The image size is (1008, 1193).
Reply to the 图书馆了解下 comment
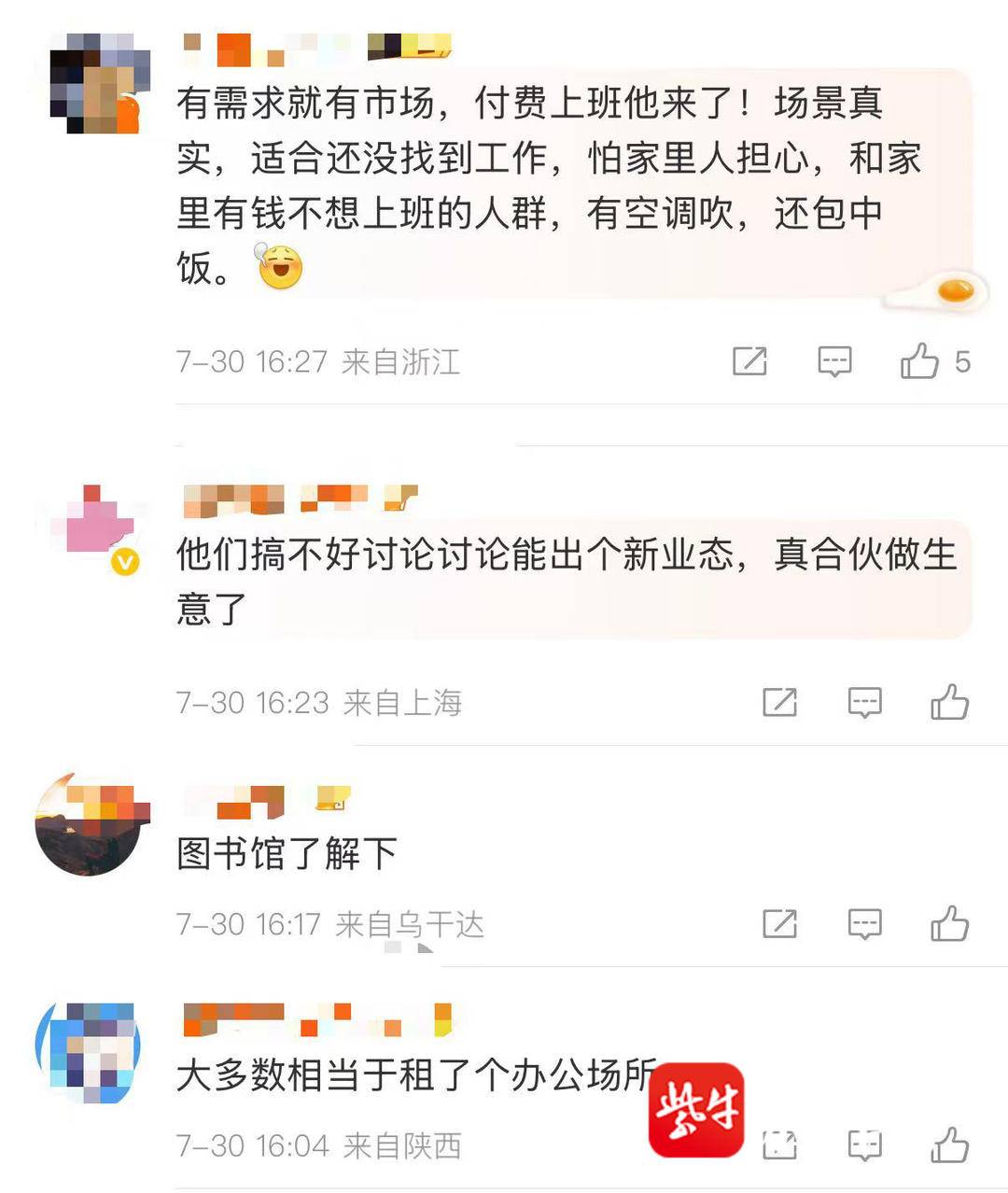tap(864, 924)
